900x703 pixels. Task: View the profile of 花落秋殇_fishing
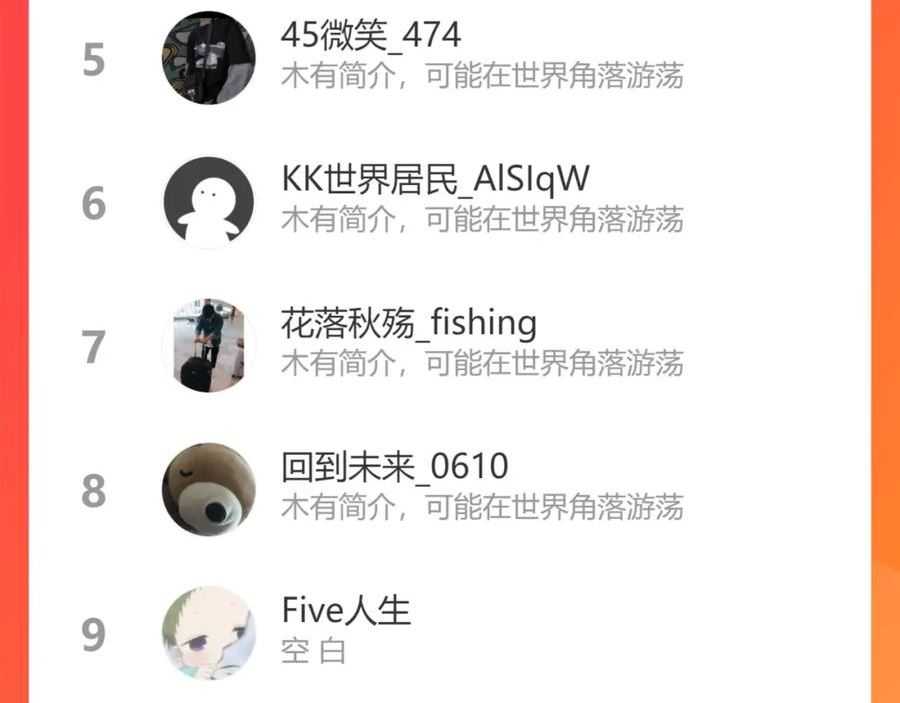pos(409,325)
